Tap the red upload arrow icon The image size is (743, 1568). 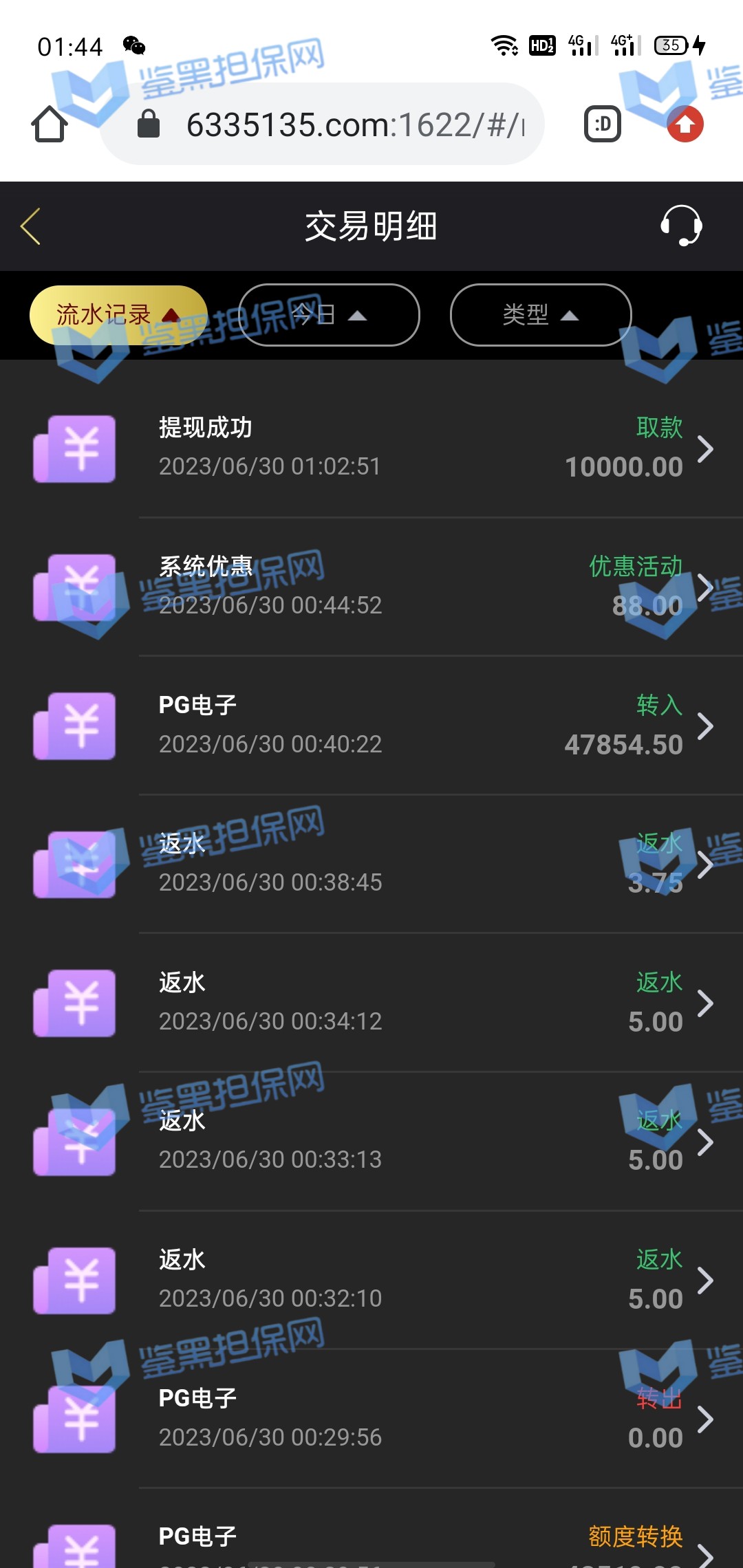pos(685,124)
